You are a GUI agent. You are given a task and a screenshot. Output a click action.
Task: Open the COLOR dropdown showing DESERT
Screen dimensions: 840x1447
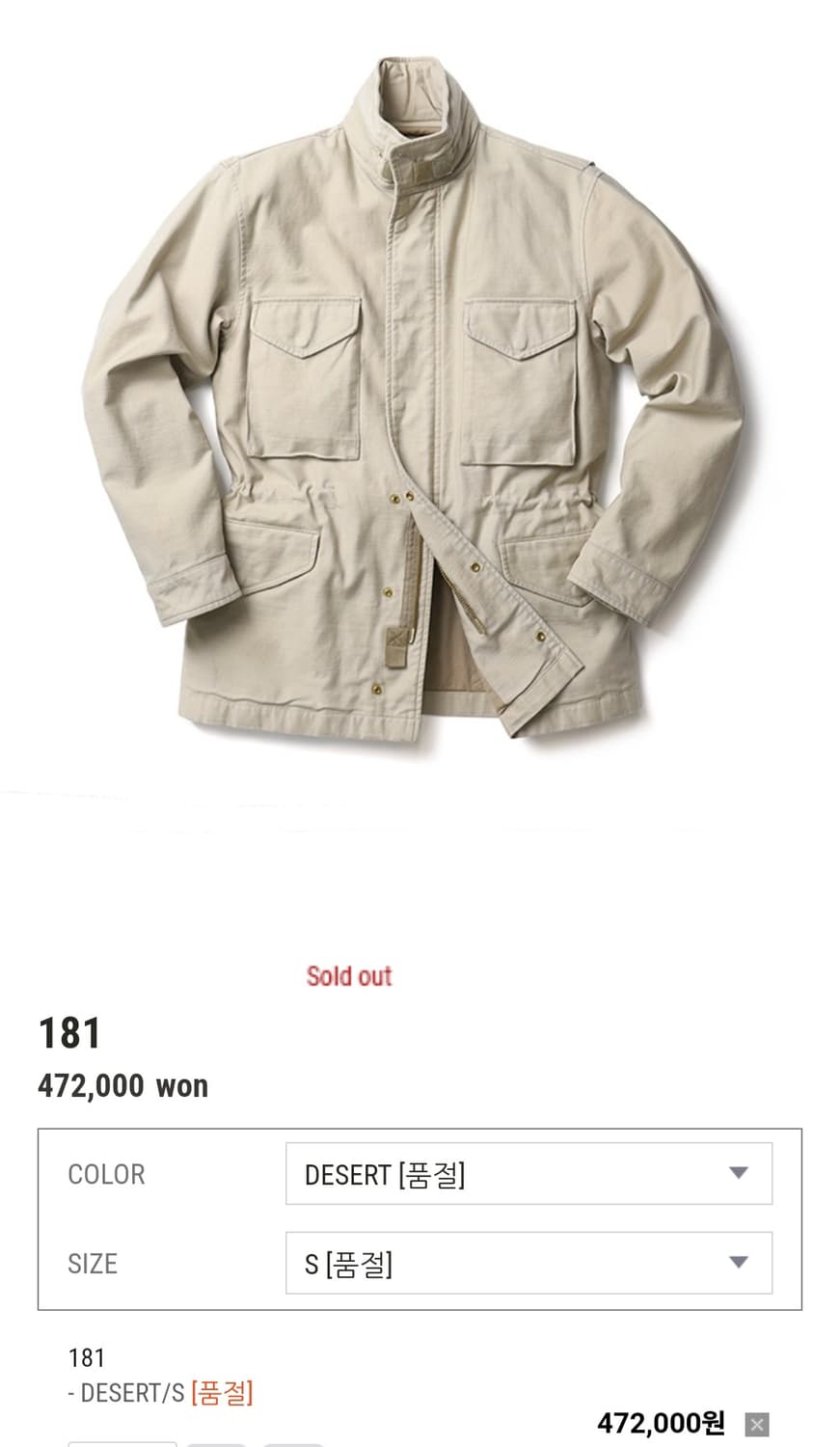click(x=528, y=1173)
